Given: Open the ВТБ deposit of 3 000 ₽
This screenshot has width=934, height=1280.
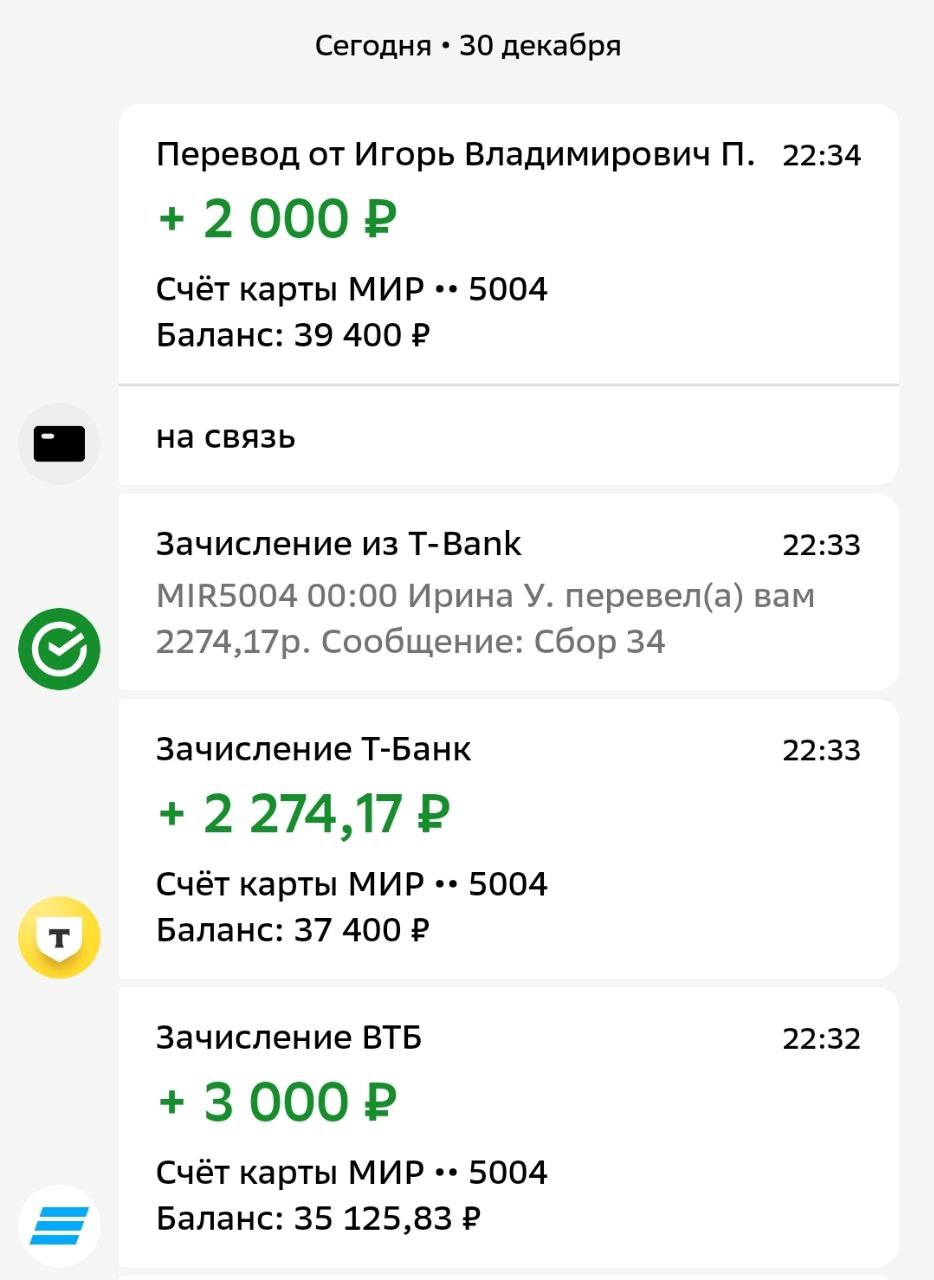Looking at the screenshot, I should pyautogui.click(x=508, y=1126).
